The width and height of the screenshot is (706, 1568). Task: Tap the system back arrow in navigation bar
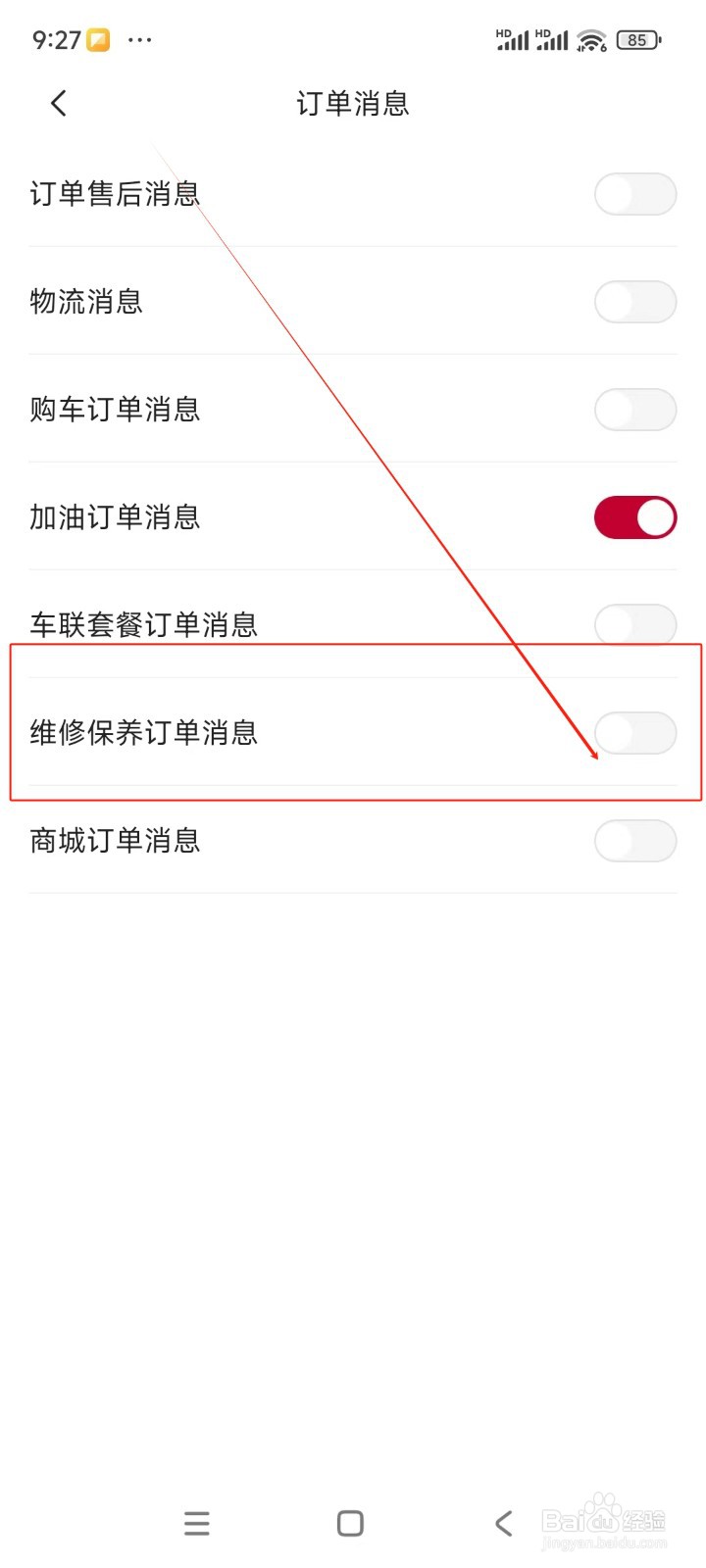click(503, 1523)
